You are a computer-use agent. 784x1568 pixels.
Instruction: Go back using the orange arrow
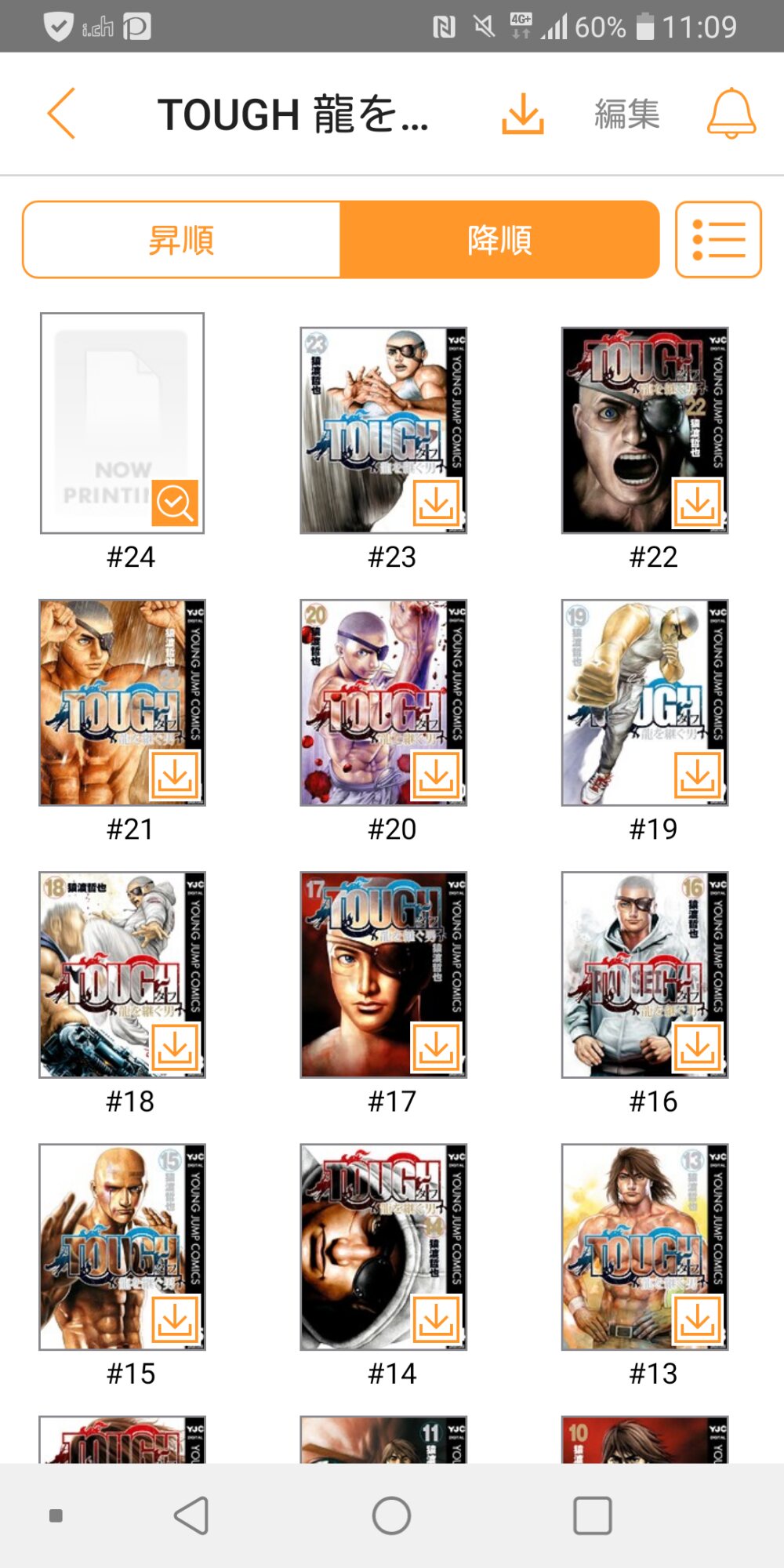(x=61, y=114)
